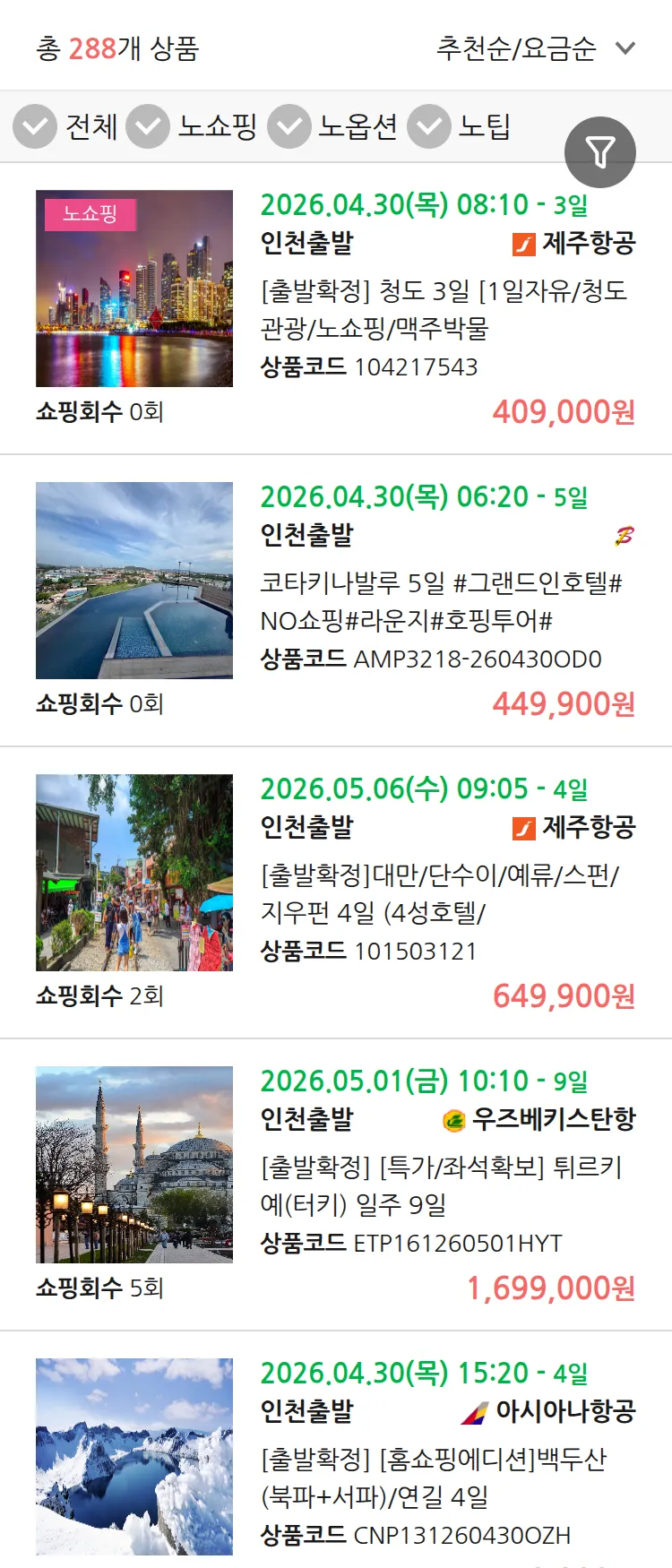Click product code 101503121
Viewport: 672px width, 1568px height.
(419, 952)
